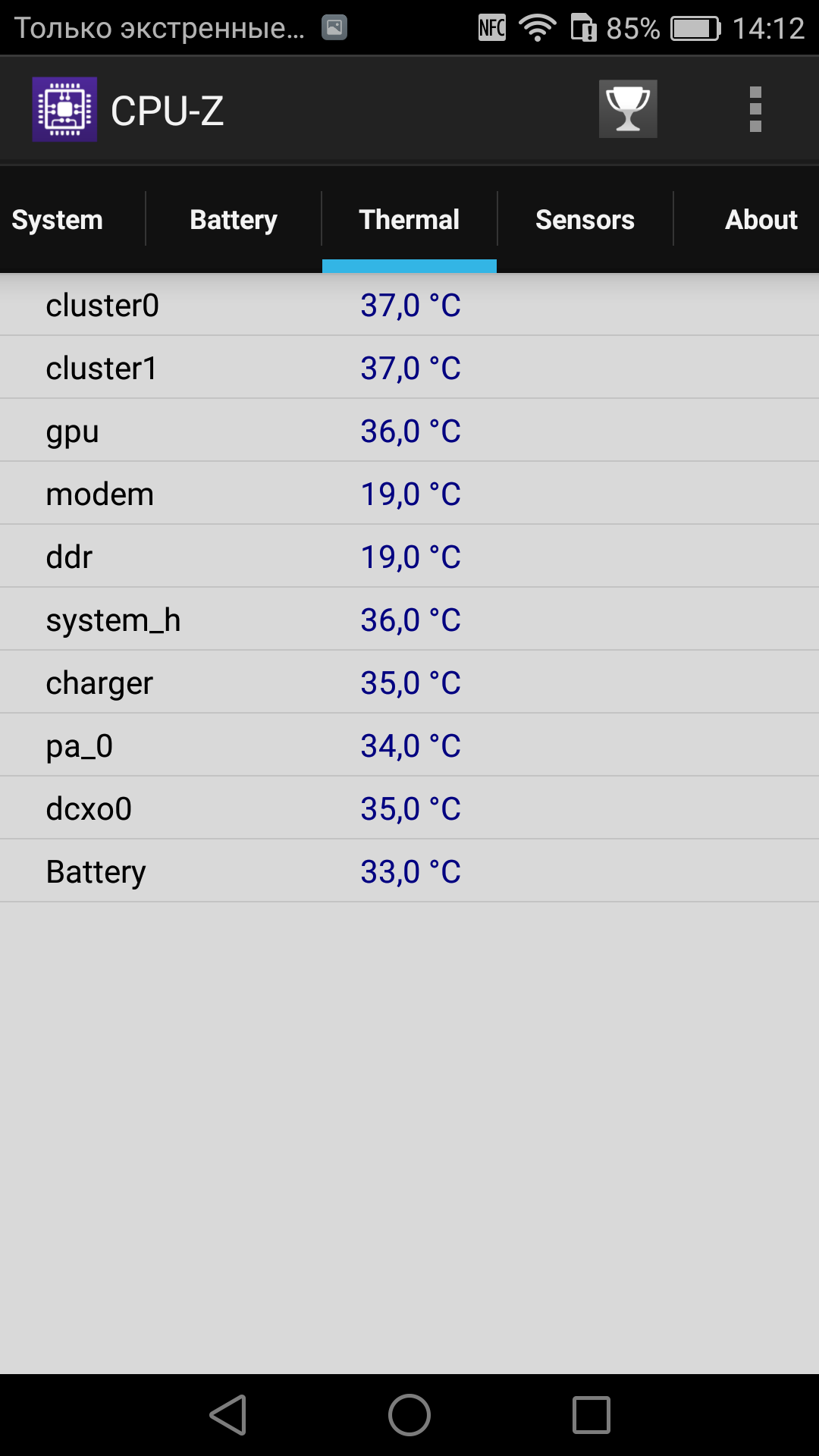Viewport: 819px width, 1456px height.
Task: Go to the Sensors tab
Action: click(x=585, y=220)
